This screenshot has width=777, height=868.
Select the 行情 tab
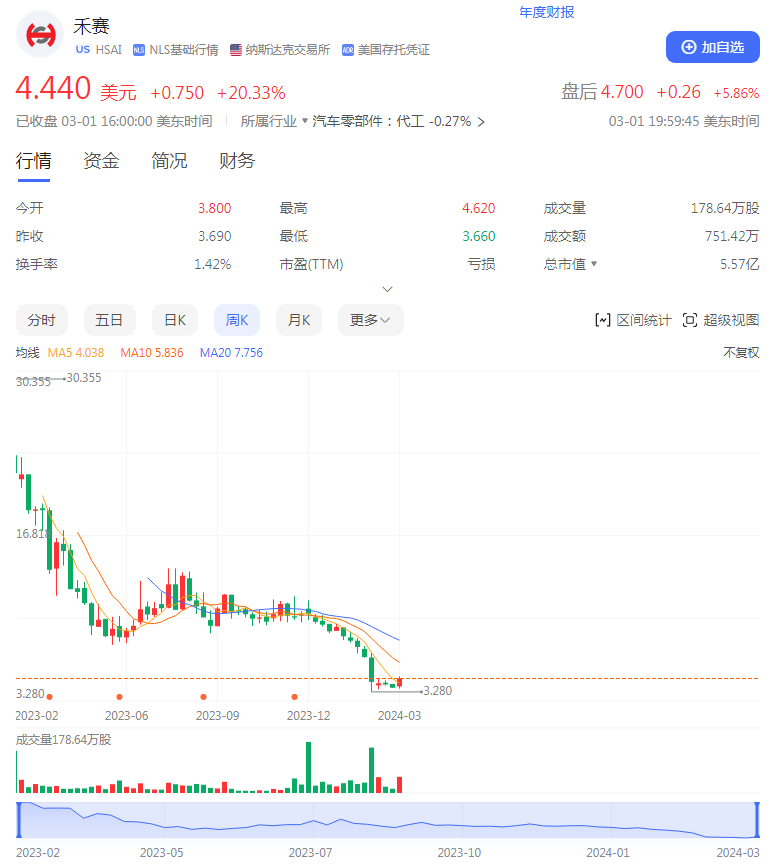33,160
